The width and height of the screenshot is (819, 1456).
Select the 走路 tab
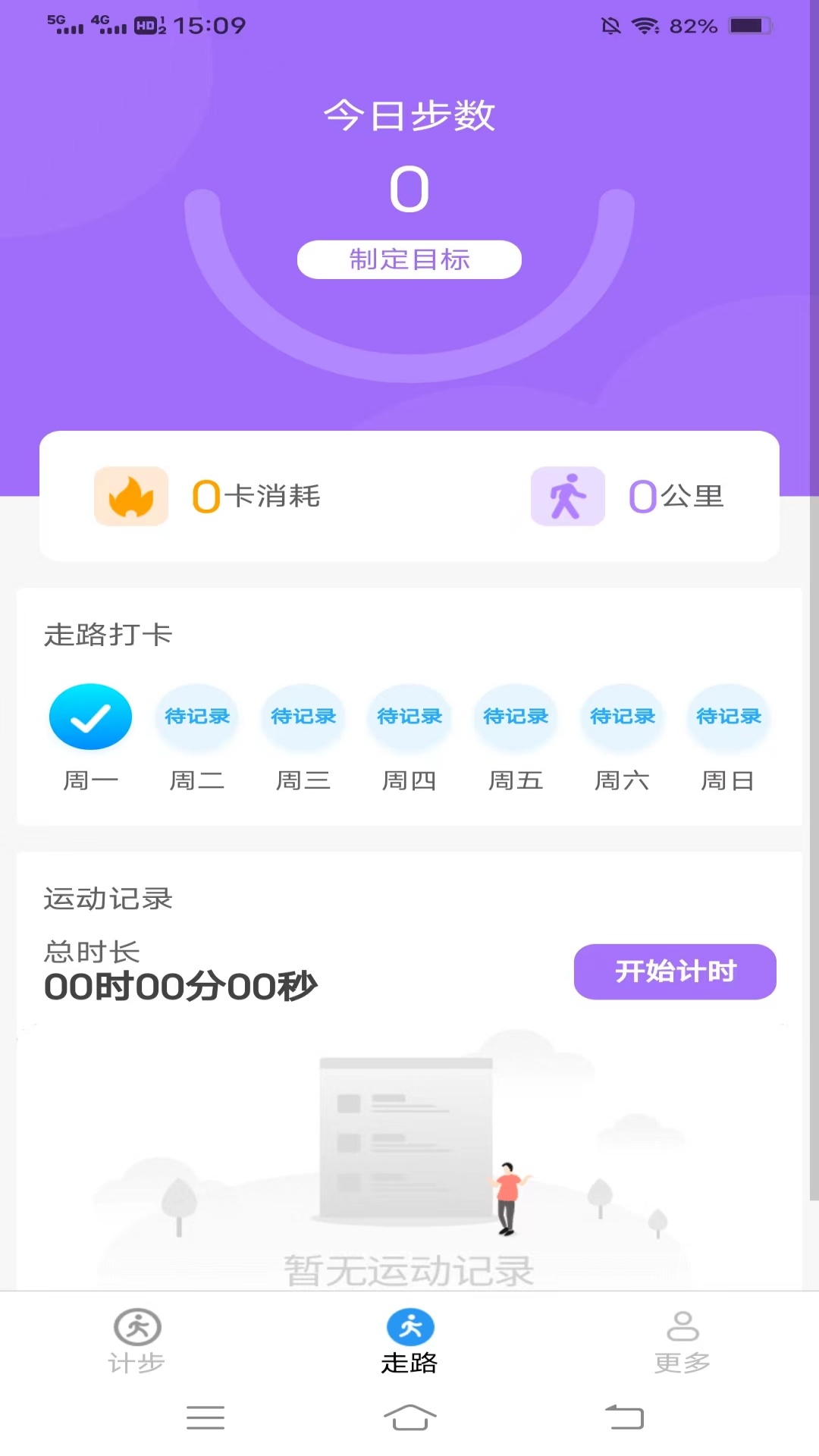click(409, 1341)
